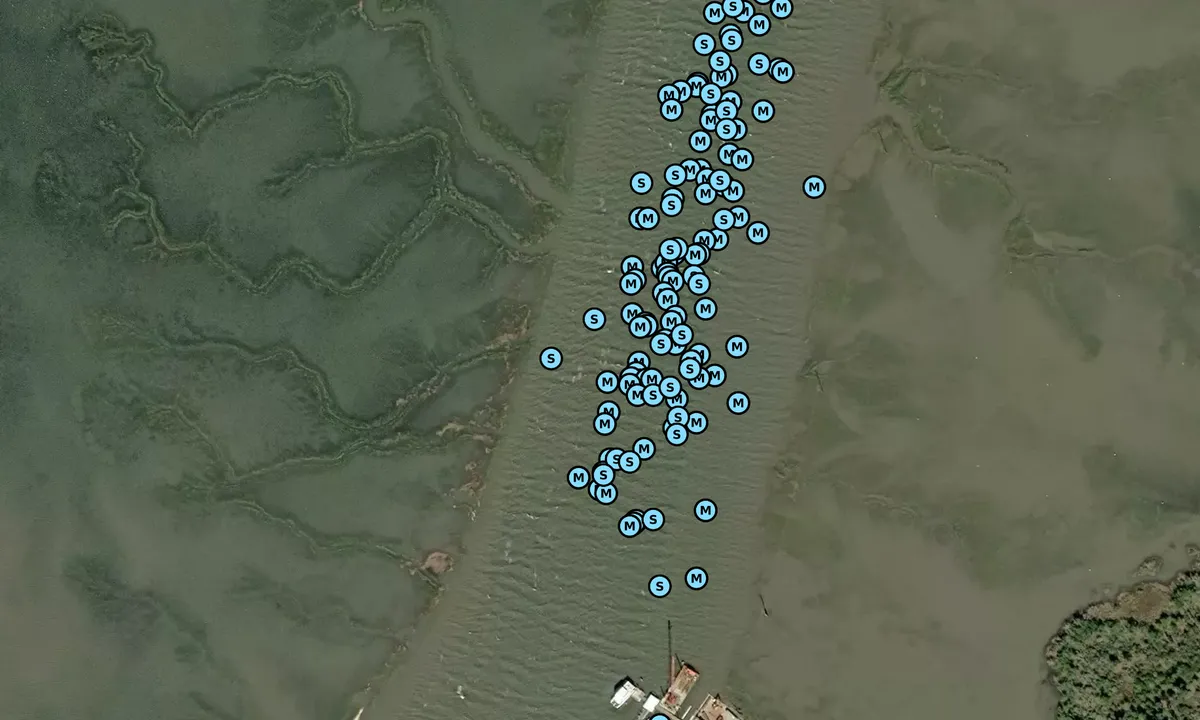Select the isolated S marker nearest the west bank
Screen dimensions: 1200x720
[x=551, y=358]
